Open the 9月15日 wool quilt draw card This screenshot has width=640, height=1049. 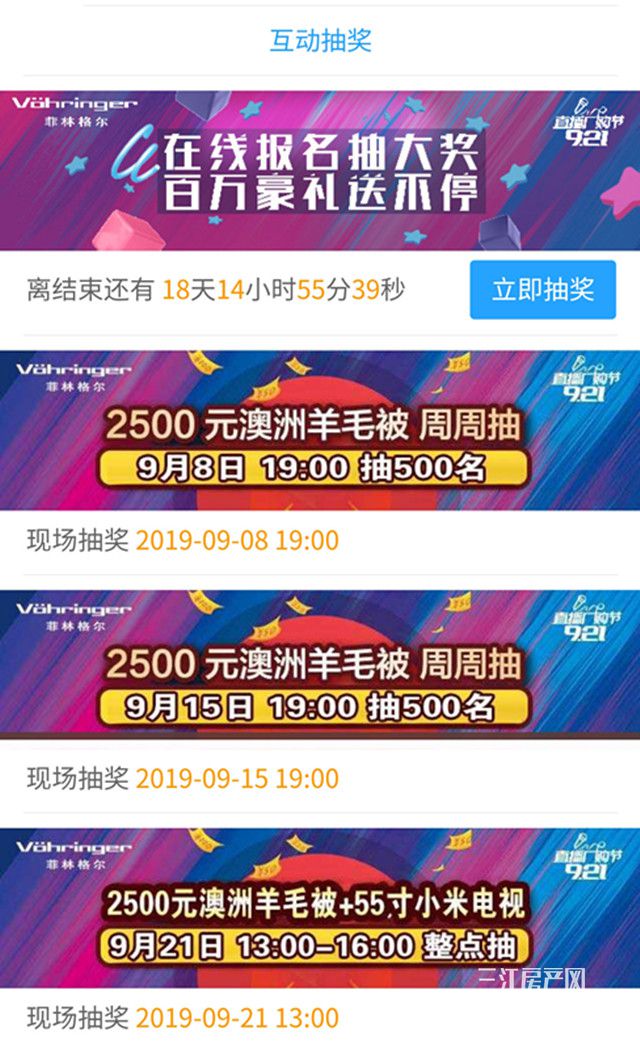pos(320,667)
